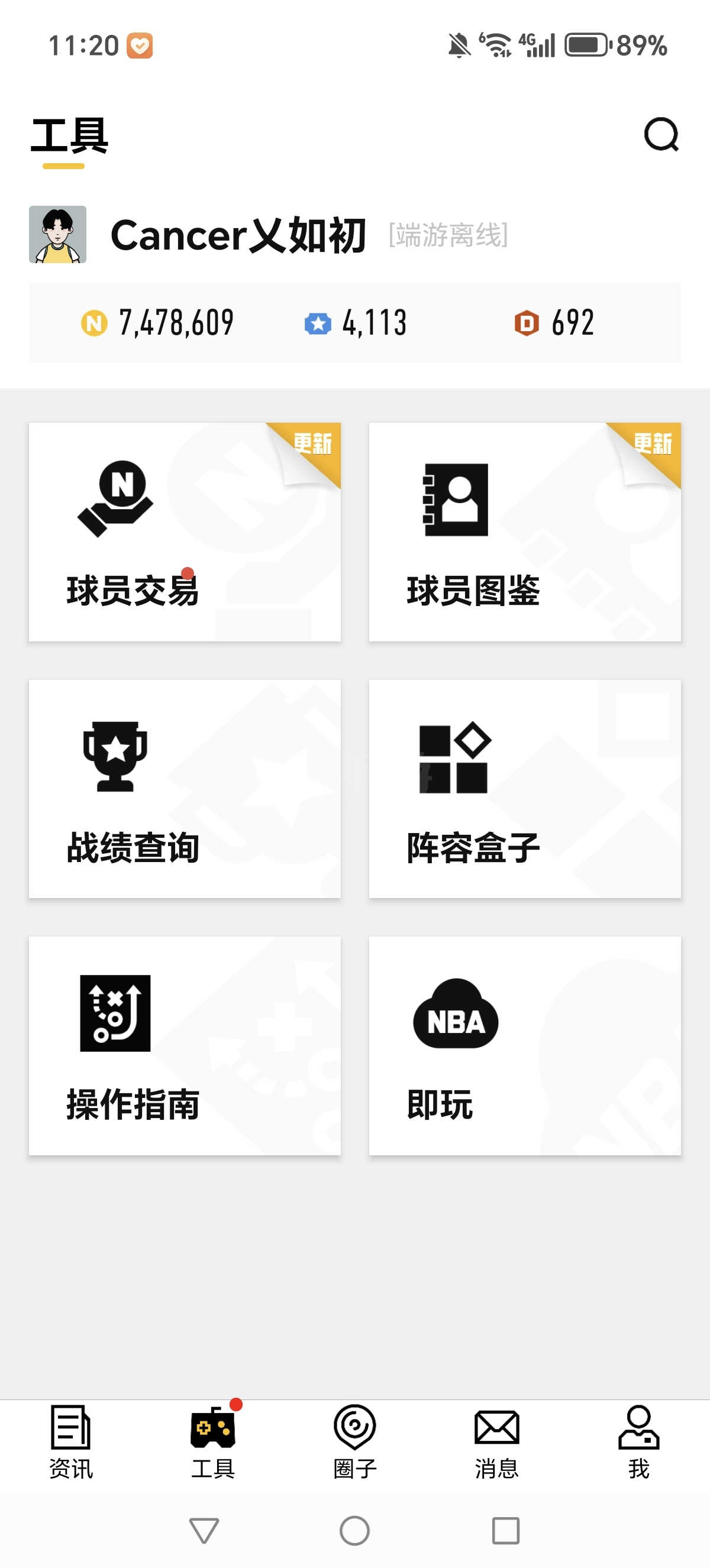Image resolution: width=710 pixels, height=1568 pixels.
Task: Switch to the 我 tab
Action: tap(639, 1442)
